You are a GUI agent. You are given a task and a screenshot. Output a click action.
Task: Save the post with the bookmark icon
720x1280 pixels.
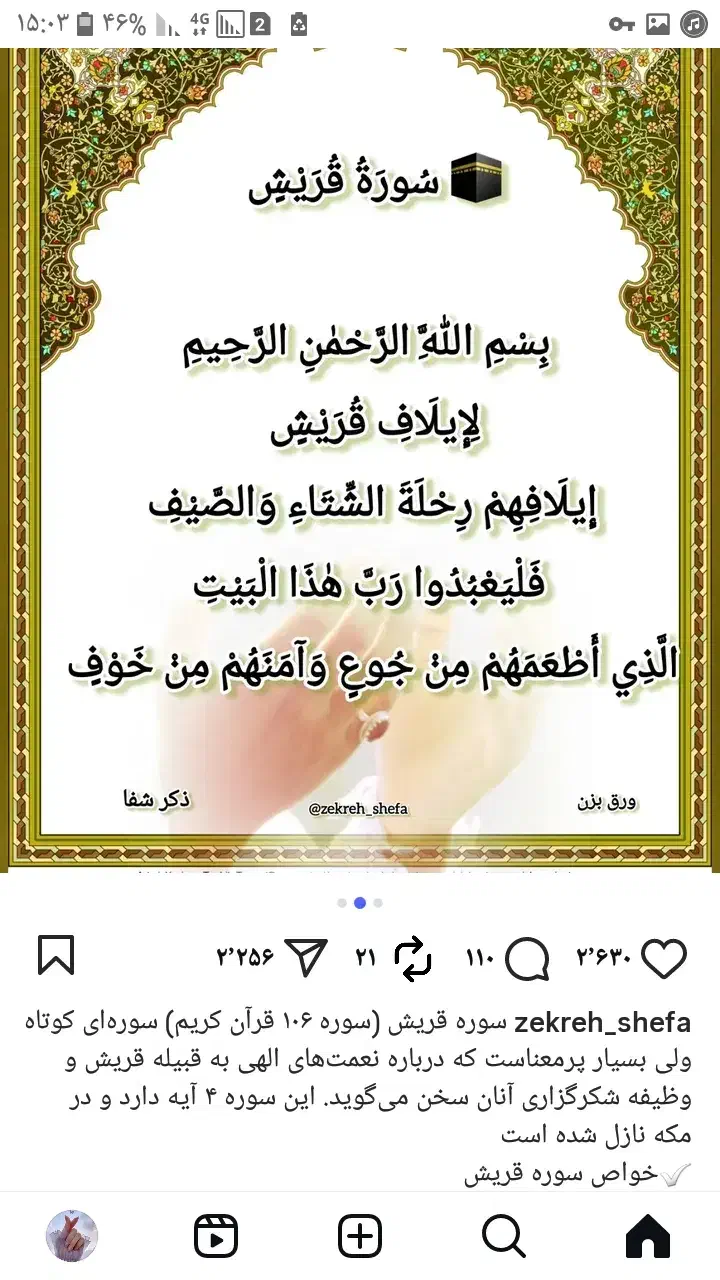pyautogui.click(x=56, y=955)
